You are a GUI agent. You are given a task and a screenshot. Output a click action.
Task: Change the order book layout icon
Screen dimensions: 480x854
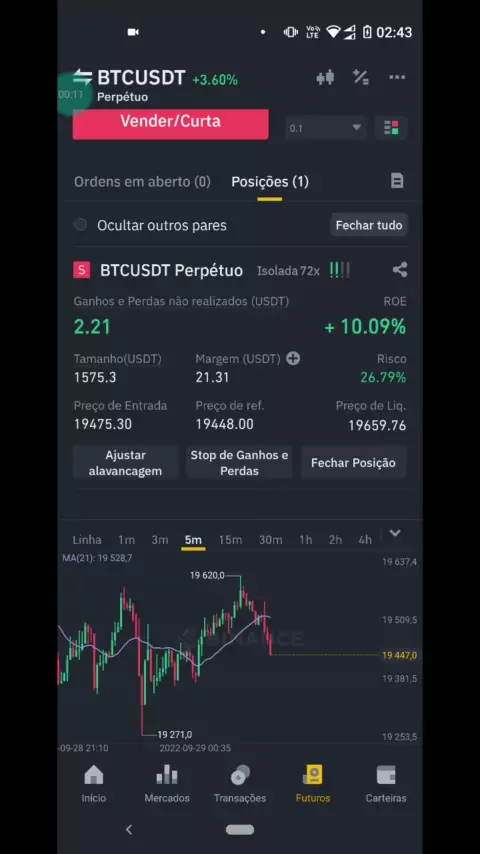391,128
